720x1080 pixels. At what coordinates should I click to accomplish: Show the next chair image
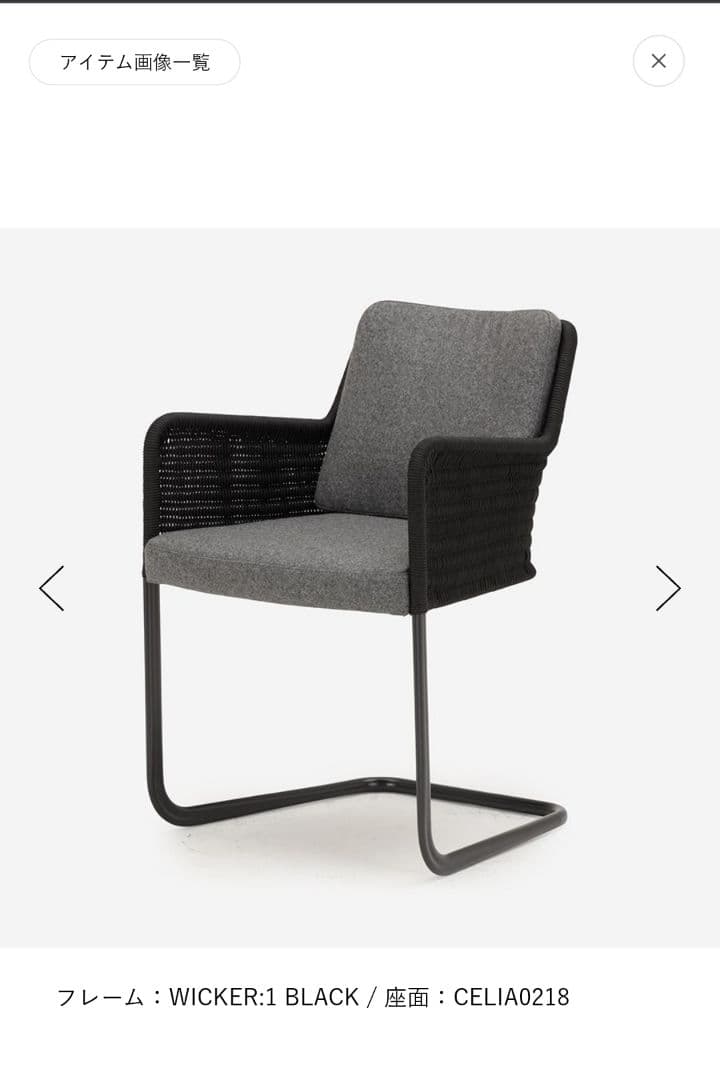coord(667,588)
